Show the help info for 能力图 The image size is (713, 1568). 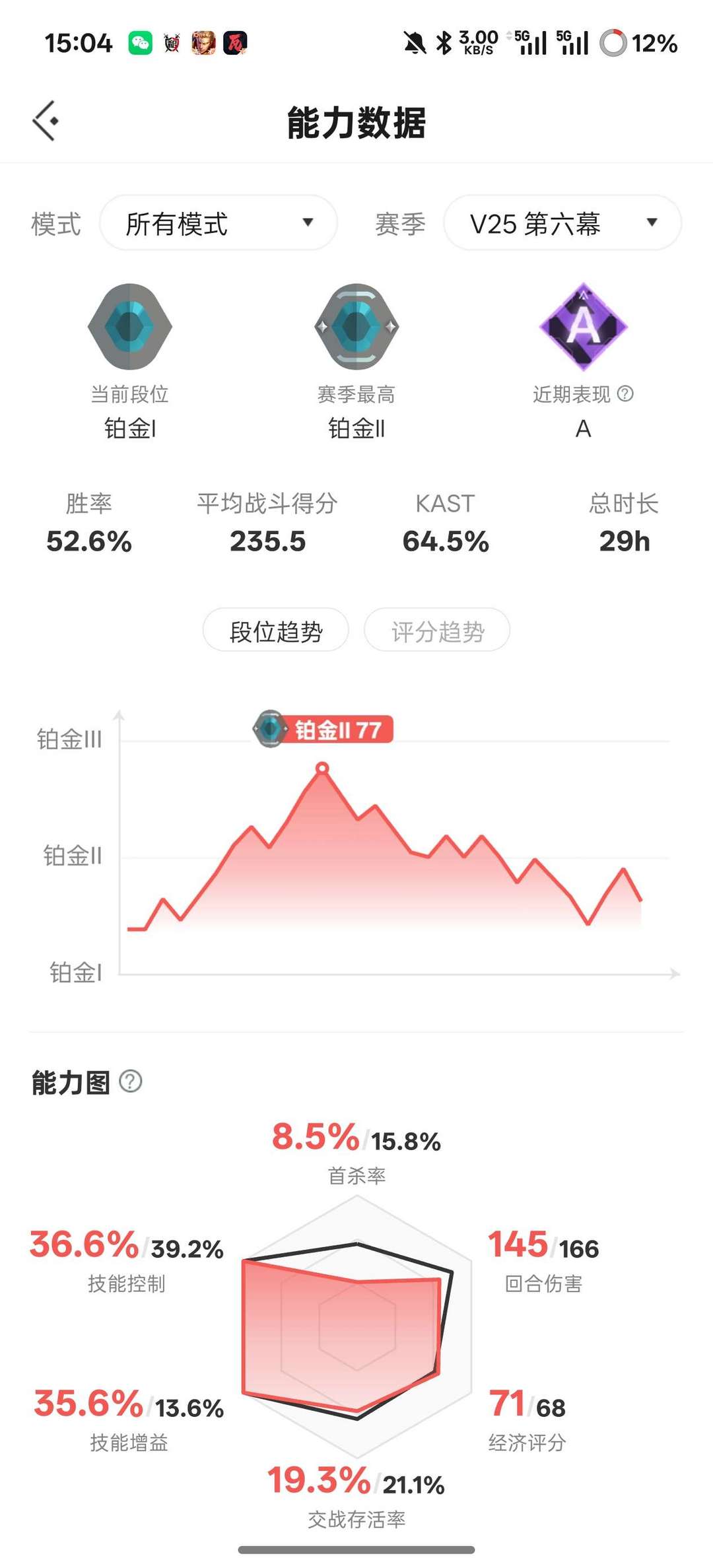[x=131, y=1082]
